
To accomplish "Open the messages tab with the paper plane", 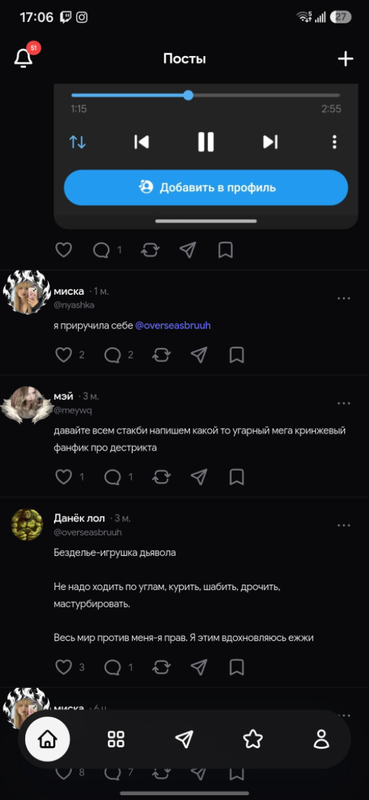I will [x=184, y=739].
